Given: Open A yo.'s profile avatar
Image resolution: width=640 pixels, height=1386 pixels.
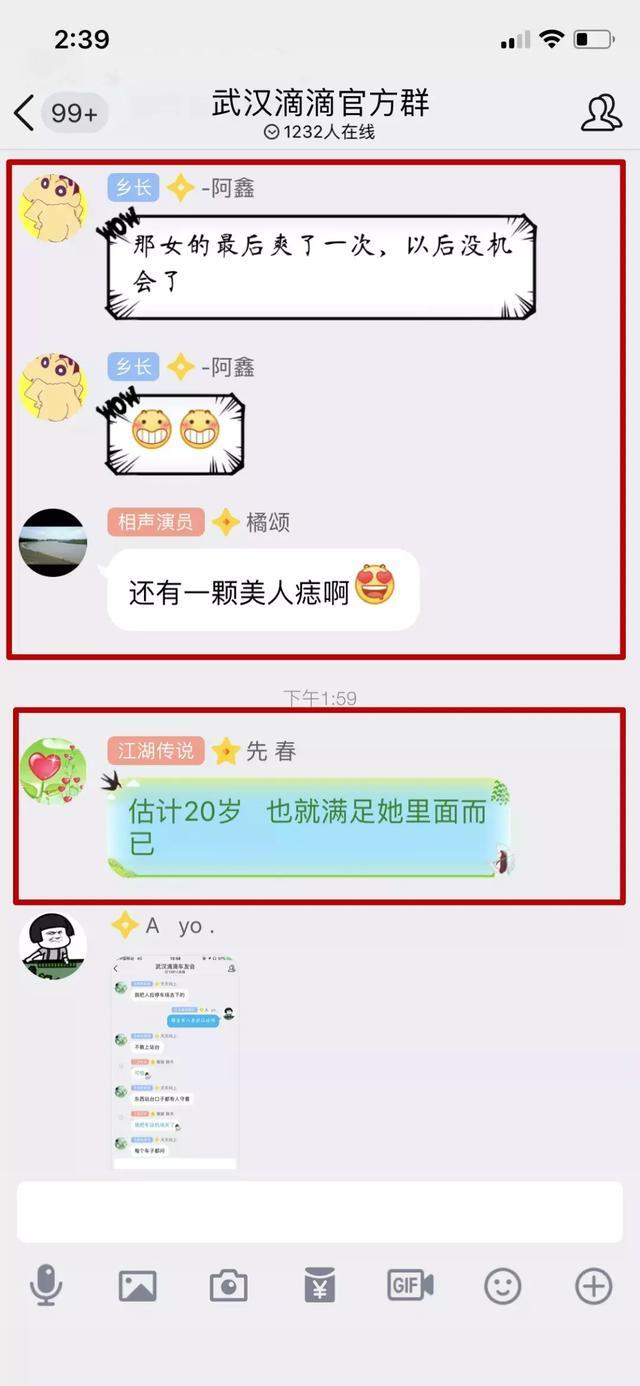Looking at the screenshot, I should (x=53, y=945).
